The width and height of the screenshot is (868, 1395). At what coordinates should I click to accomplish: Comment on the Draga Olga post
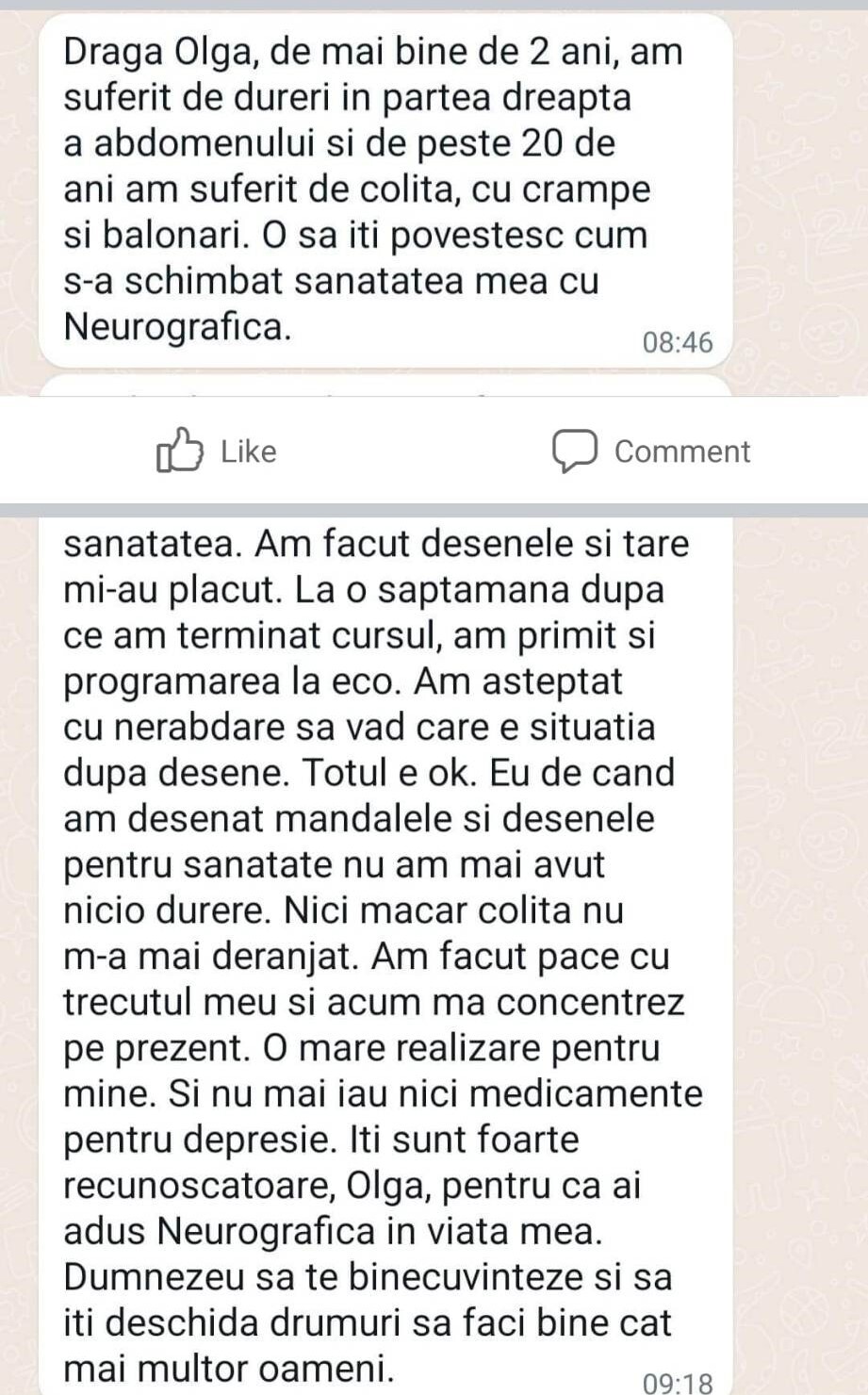(651, 451)
